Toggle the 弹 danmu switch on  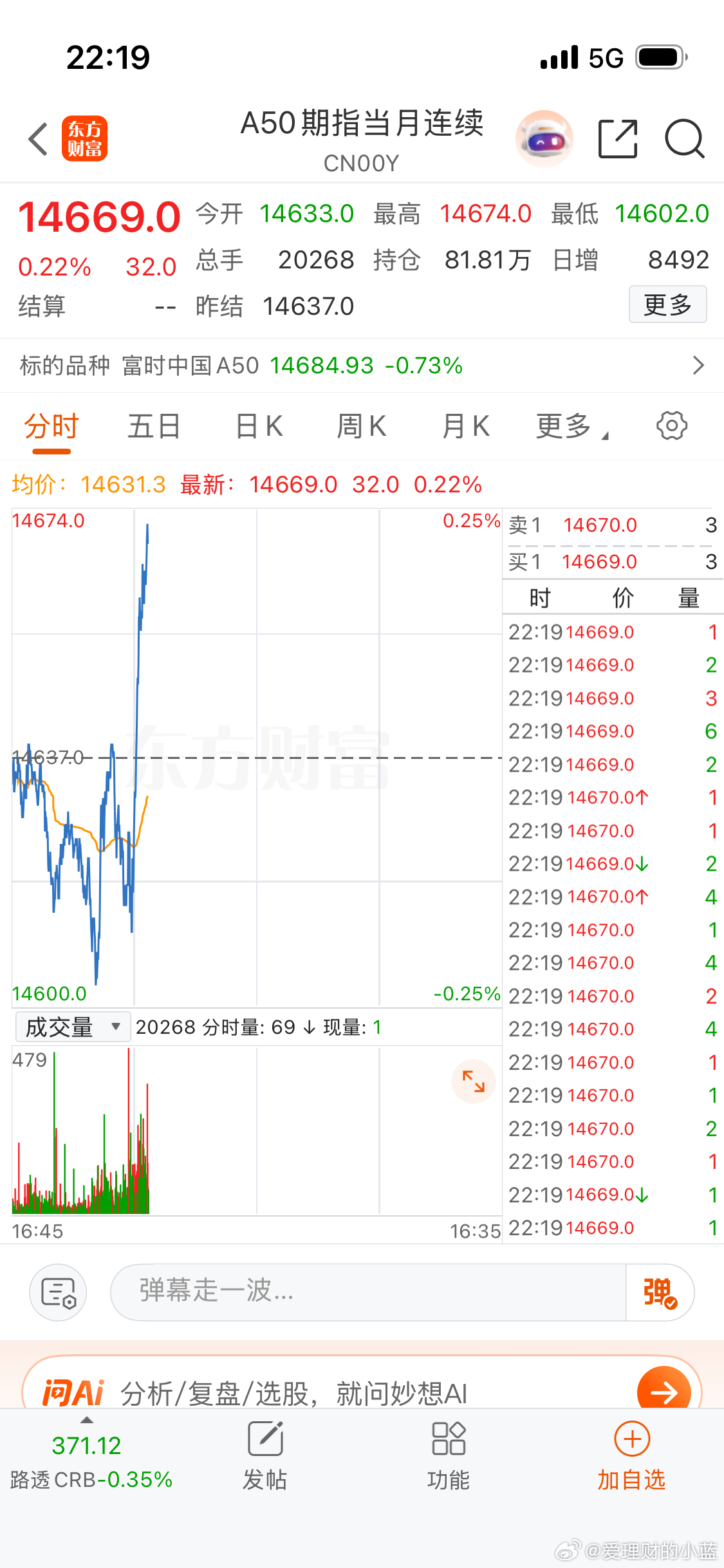[x=658, y=1293]
